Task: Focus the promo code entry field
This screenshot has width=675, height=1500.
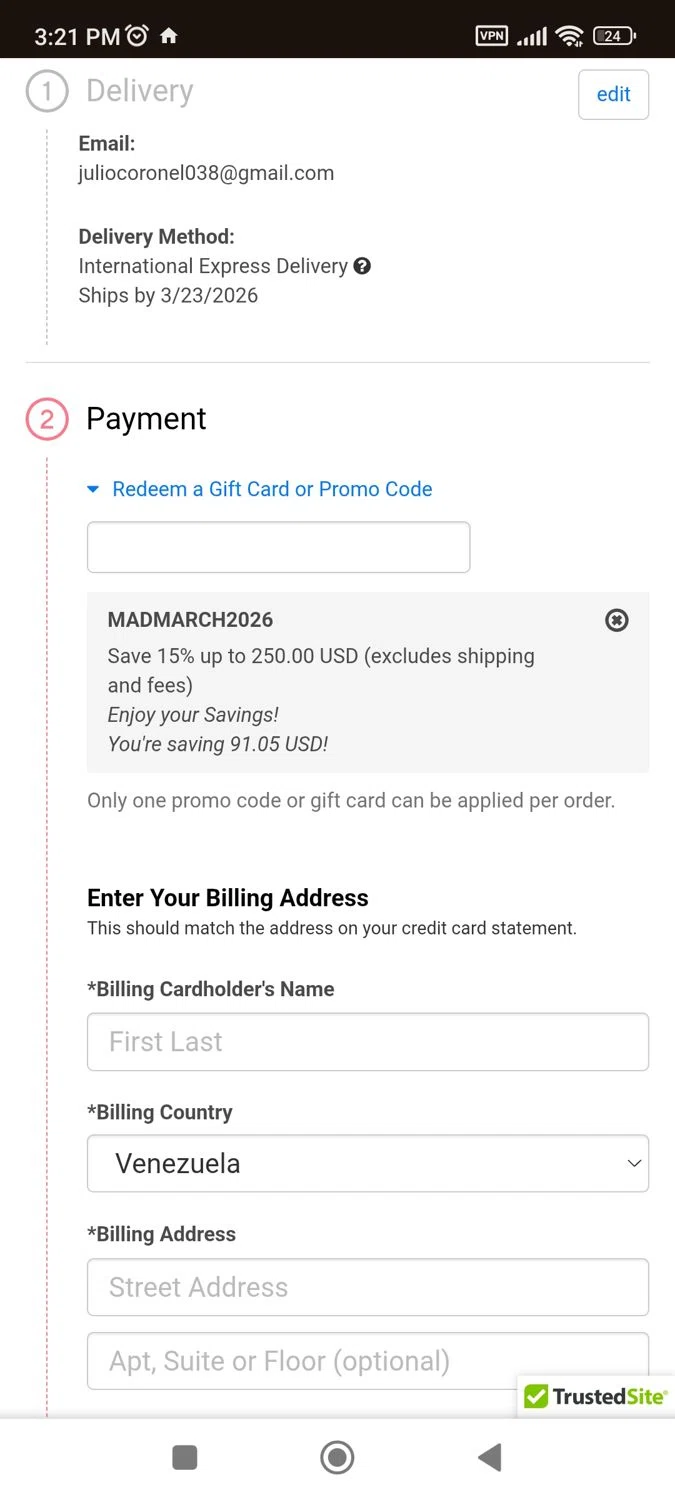Action: [278, 547]
